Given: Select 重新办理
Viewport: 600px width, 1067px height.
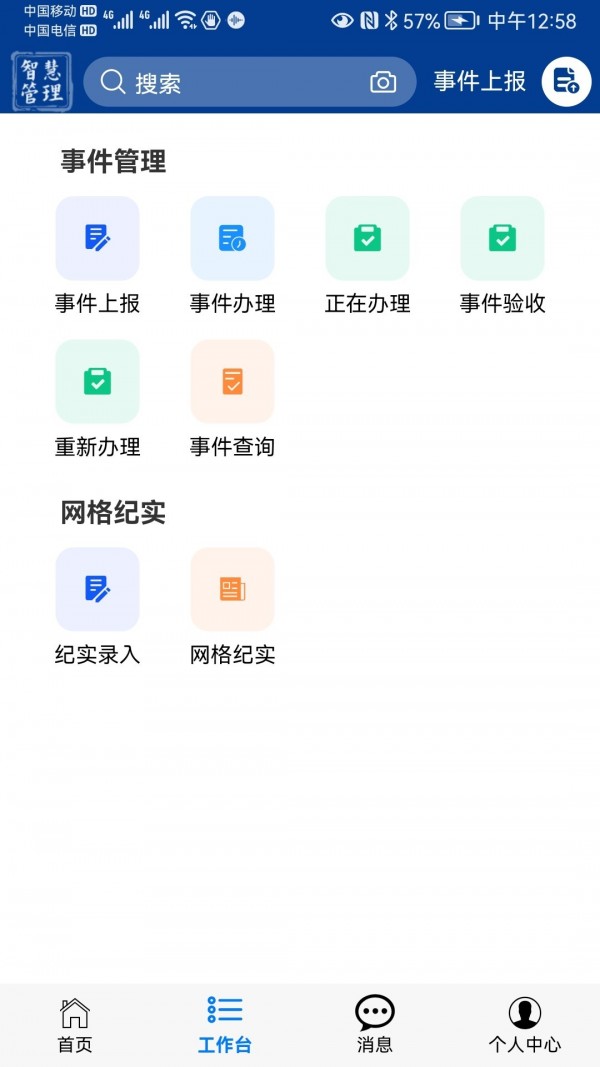Looking at the screenshot, I should coord(97,382).
